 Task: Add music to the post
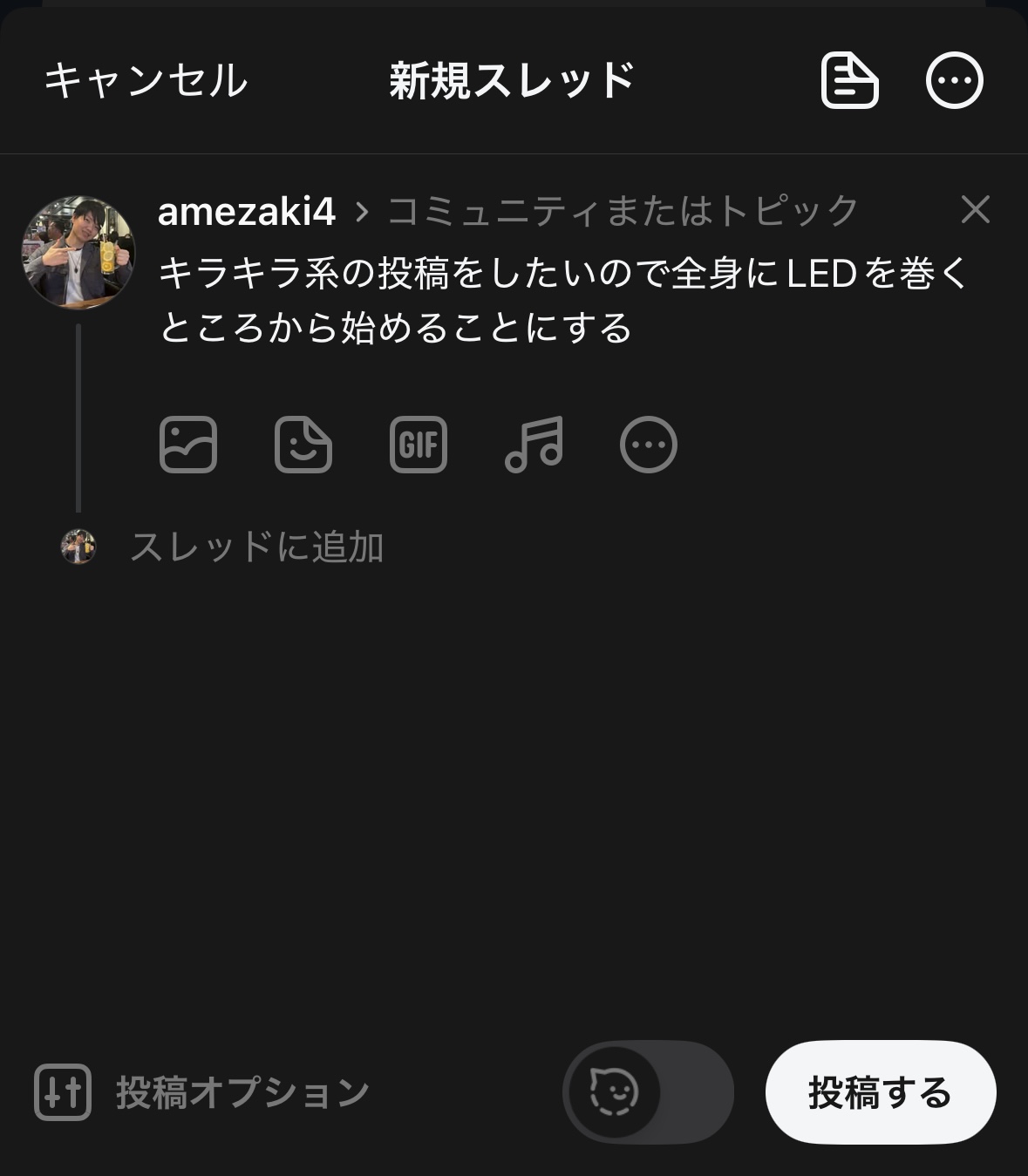tap(534, 445)
